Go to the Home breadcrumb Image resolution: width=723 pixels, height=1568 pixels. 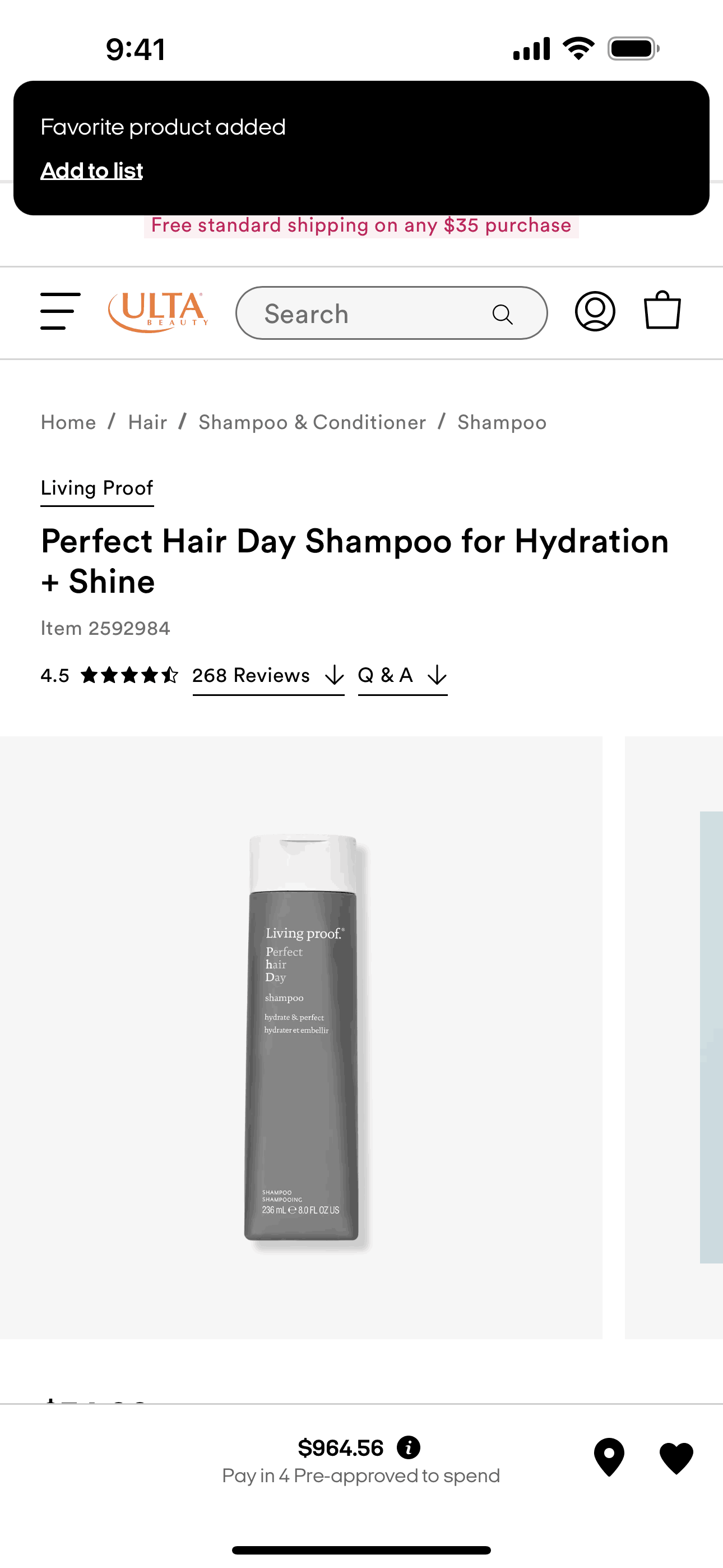68,422
